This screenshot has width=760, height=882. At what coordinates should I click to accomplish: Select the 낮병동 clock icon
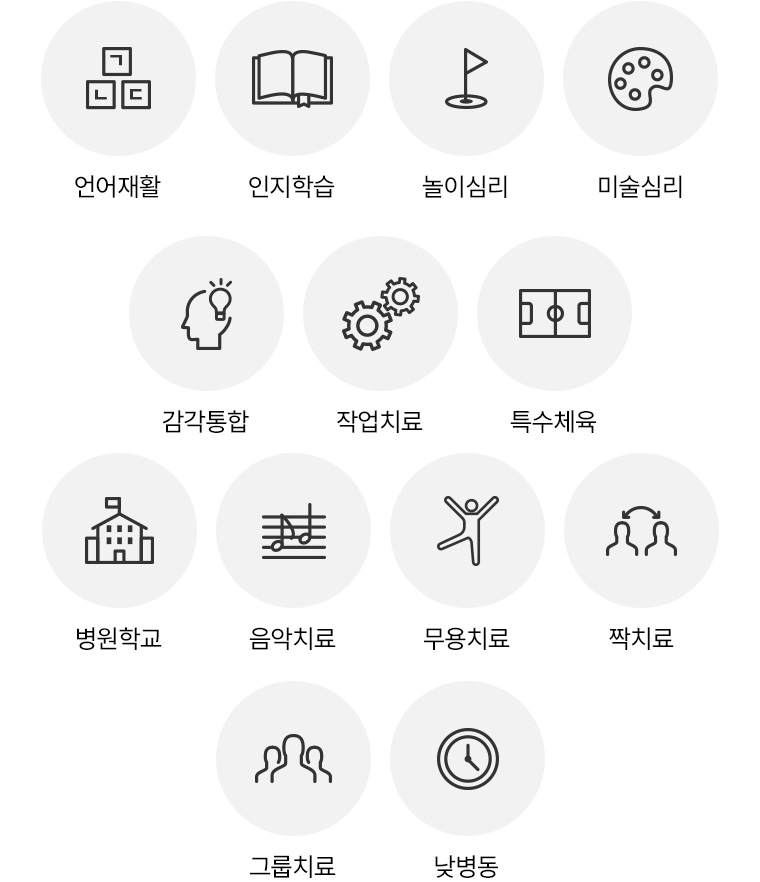467,759
